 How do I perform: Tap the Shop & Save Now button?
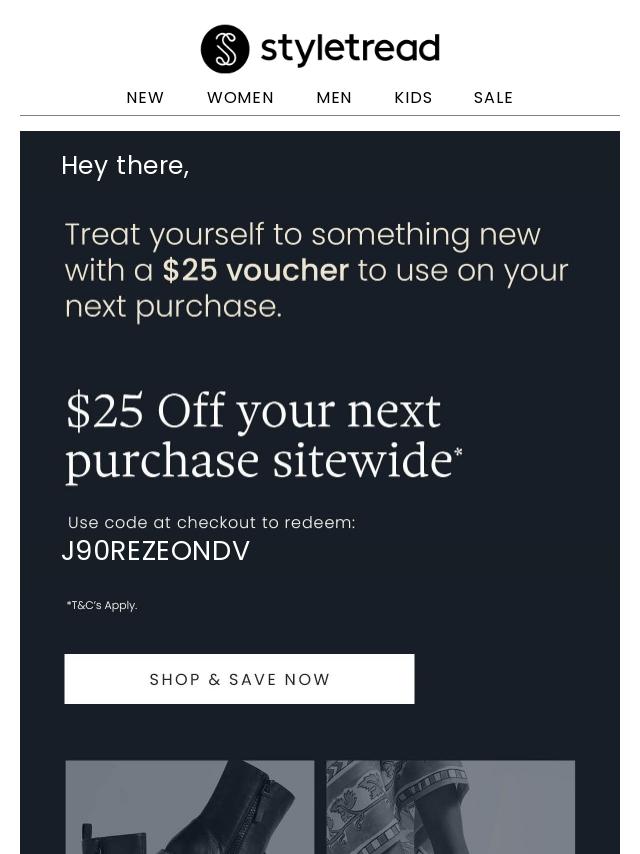(239, 679)
